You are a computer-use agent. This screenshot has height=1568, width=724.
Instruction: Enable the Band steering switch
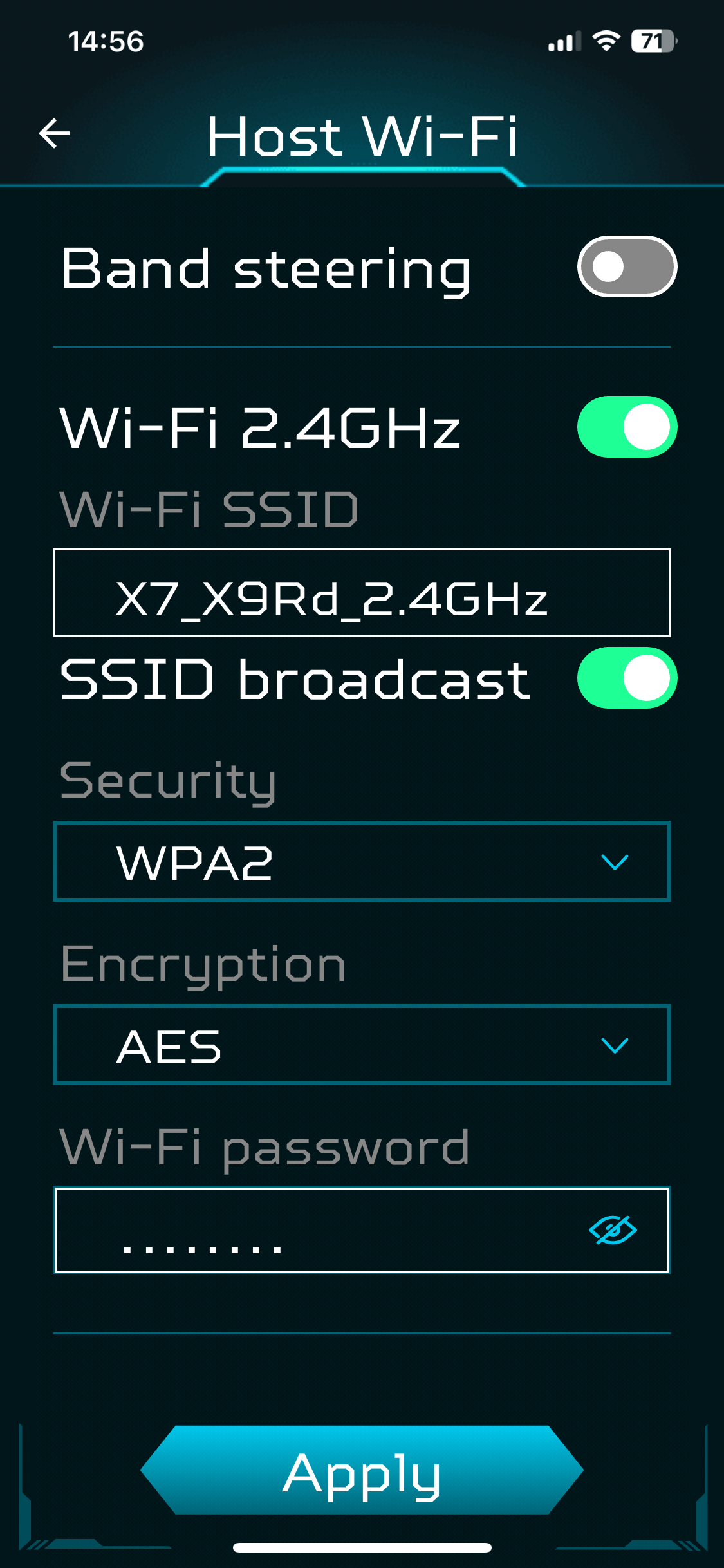pyautogui.click(x=626, y=266)
